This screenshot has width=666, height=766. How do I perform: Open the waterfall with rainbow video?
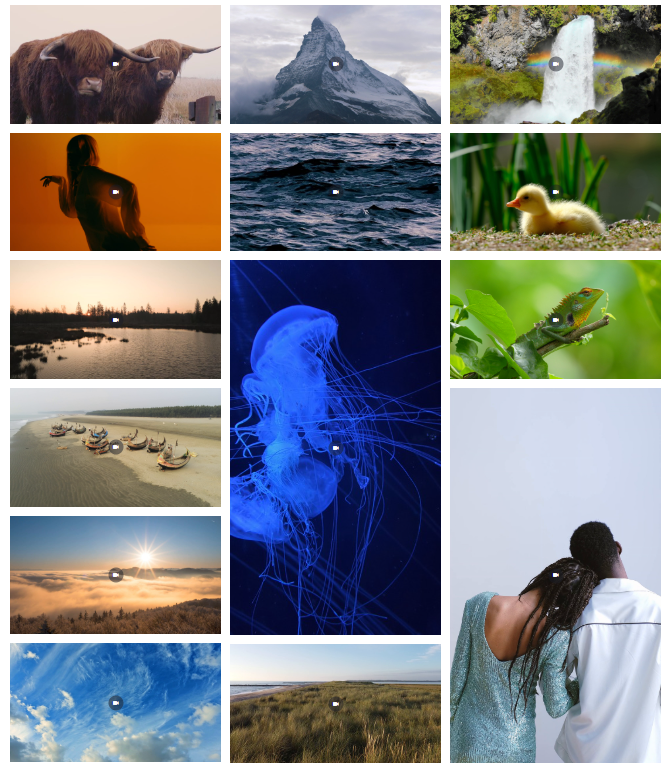(555, 64)
